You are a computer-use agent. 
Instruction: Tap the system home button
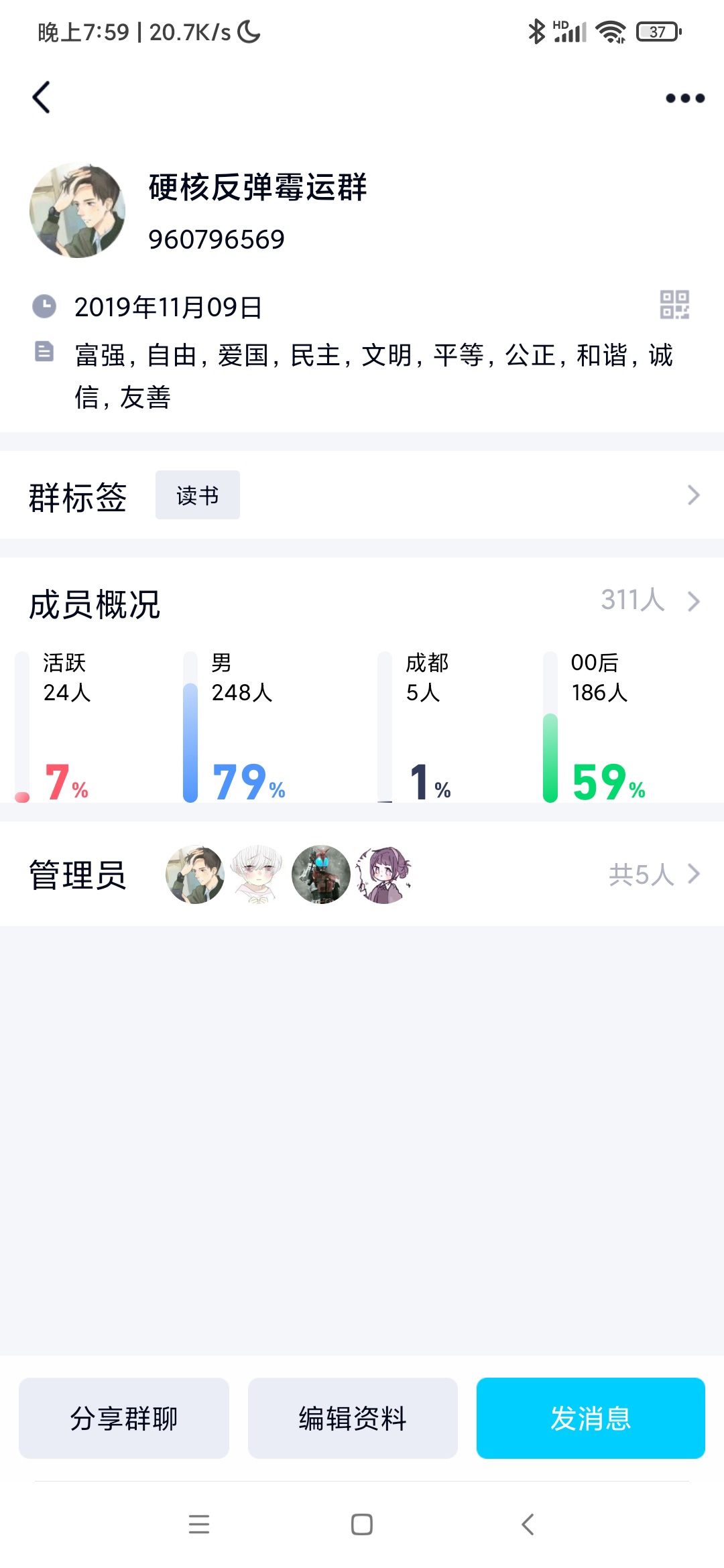pos(362,1524)
